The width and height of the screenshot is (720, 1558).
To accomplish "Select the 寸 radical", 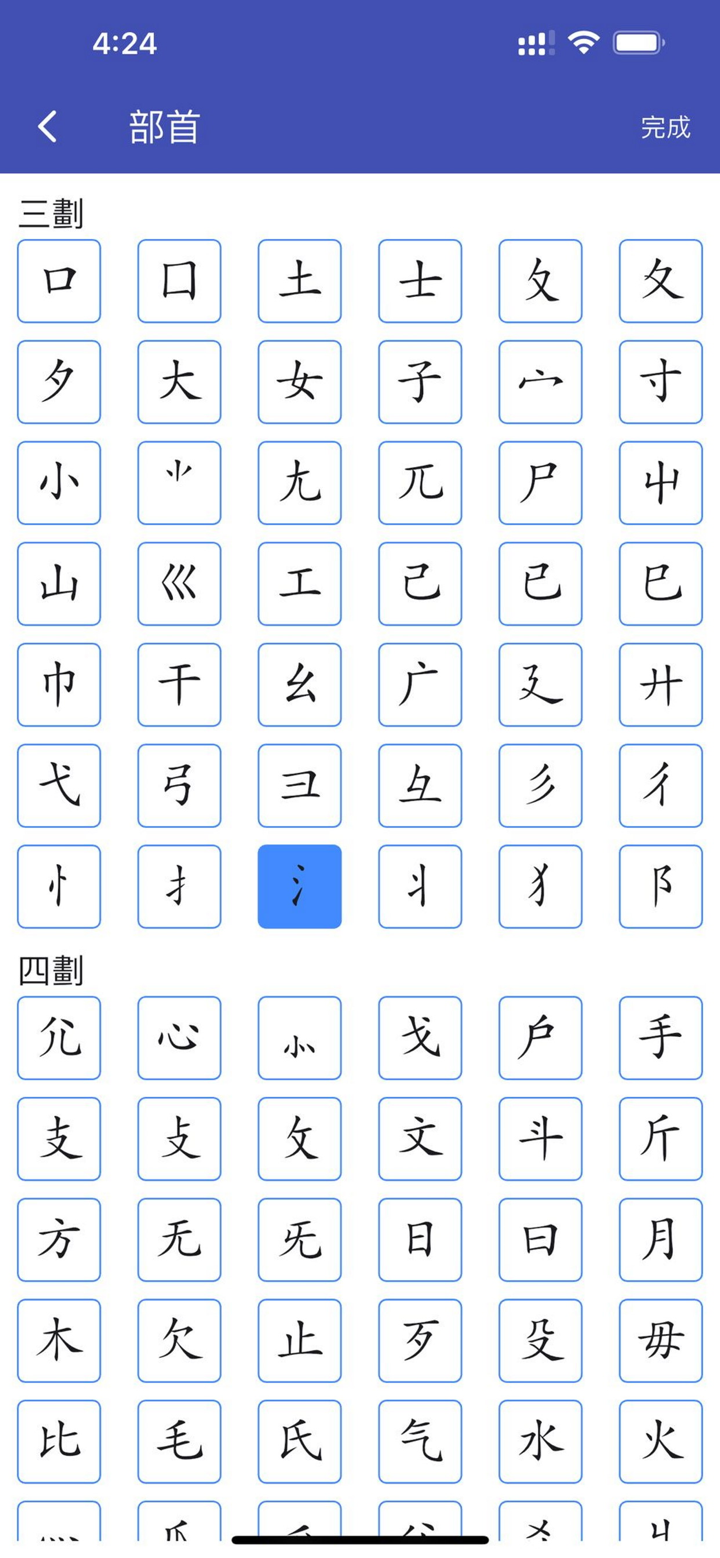I will click(661, 383).
